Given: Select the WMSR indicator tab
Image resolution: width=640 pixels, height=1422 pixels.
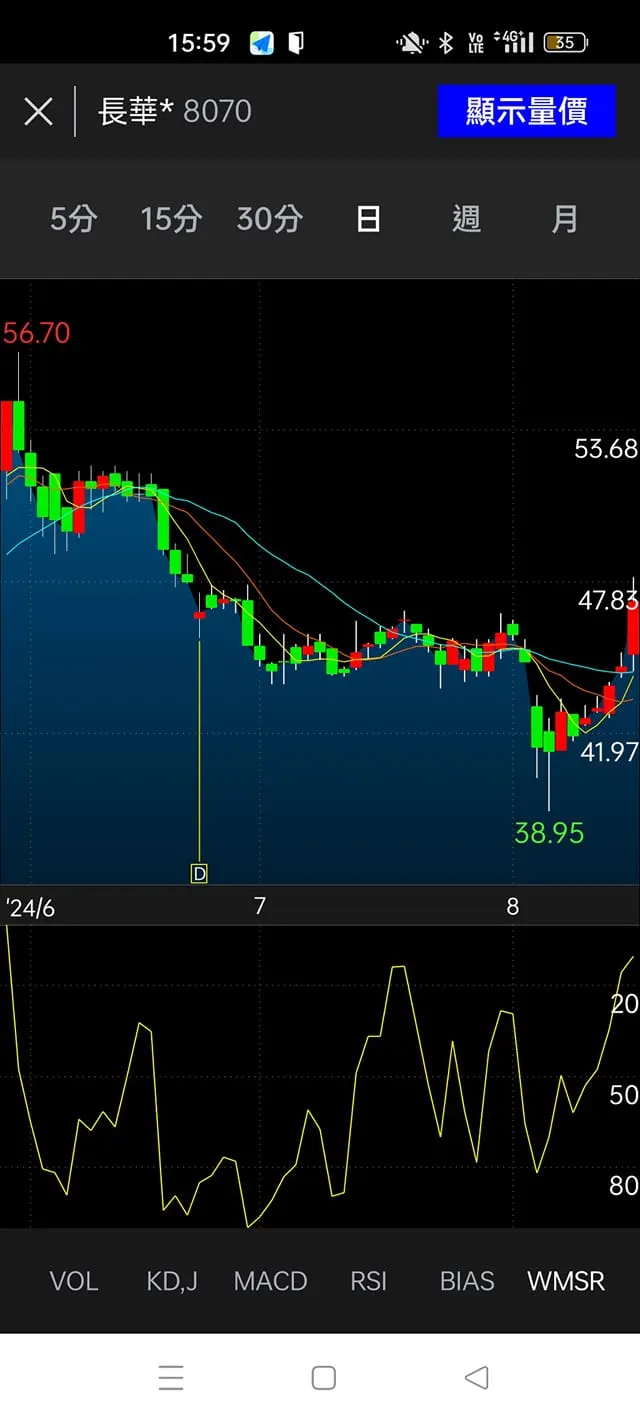Looking at the screenshot, I should pos(566,1281).
